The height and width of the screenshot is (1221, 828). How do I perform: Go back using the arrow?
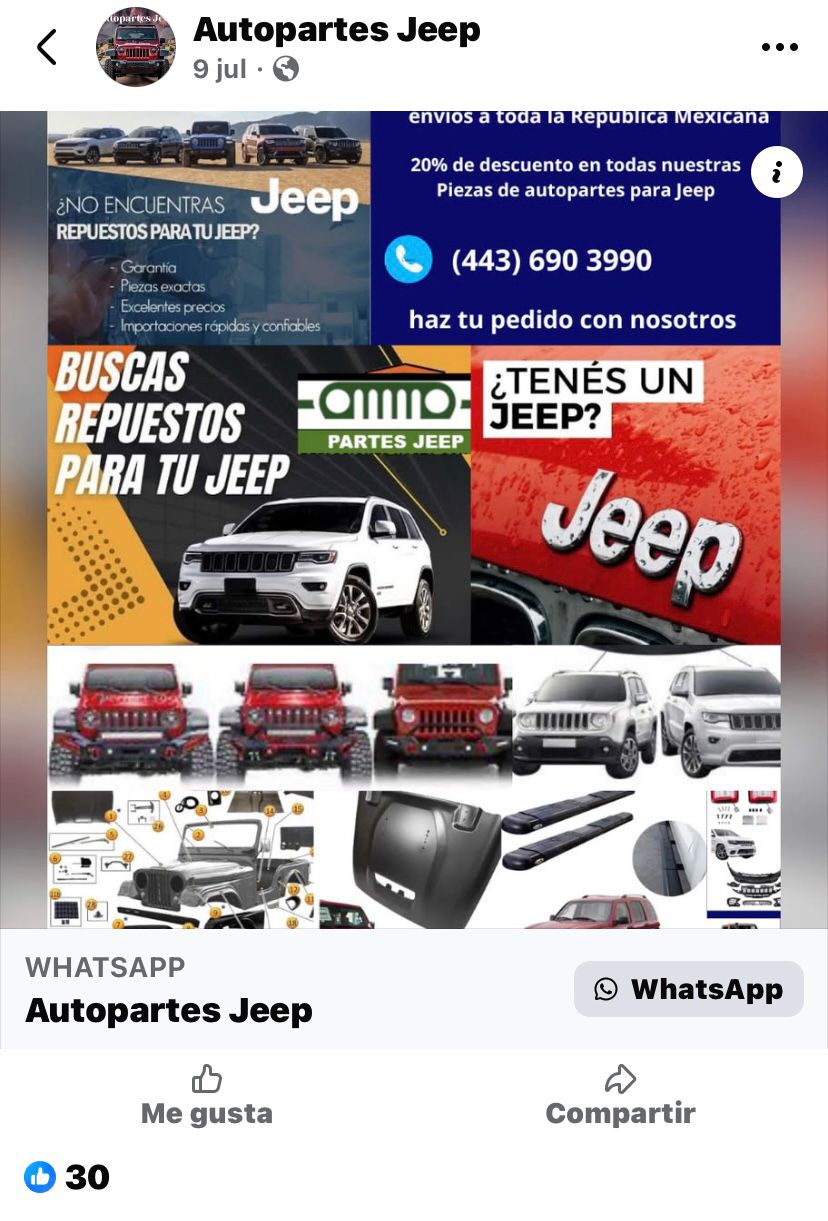coord(46,47)
